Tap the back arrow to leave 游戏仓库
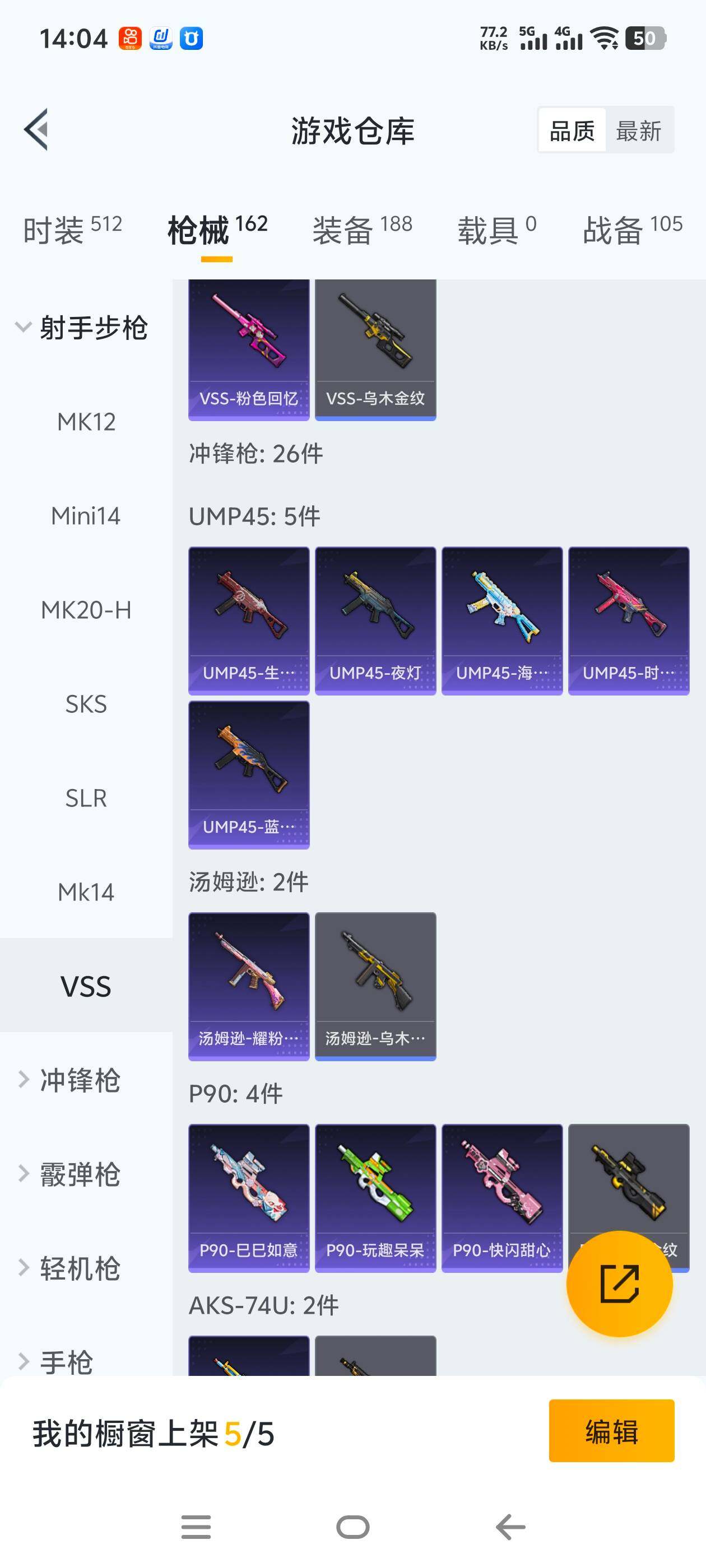This screenshot has width=706, height=1568. 36,130
